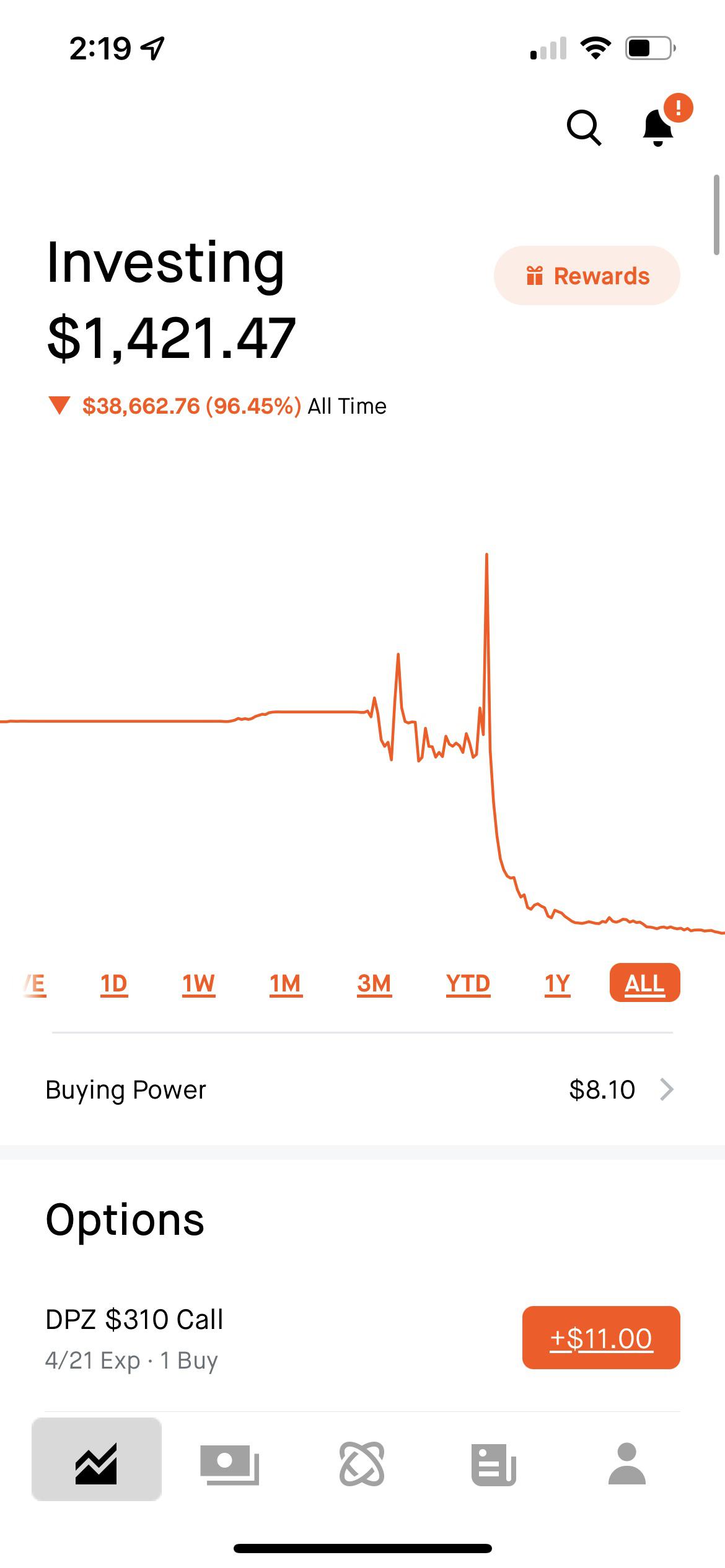The height and width of the screenshot is (1568, 725).
Task: Open the search magnifier icon
Action: click(584, 128)
